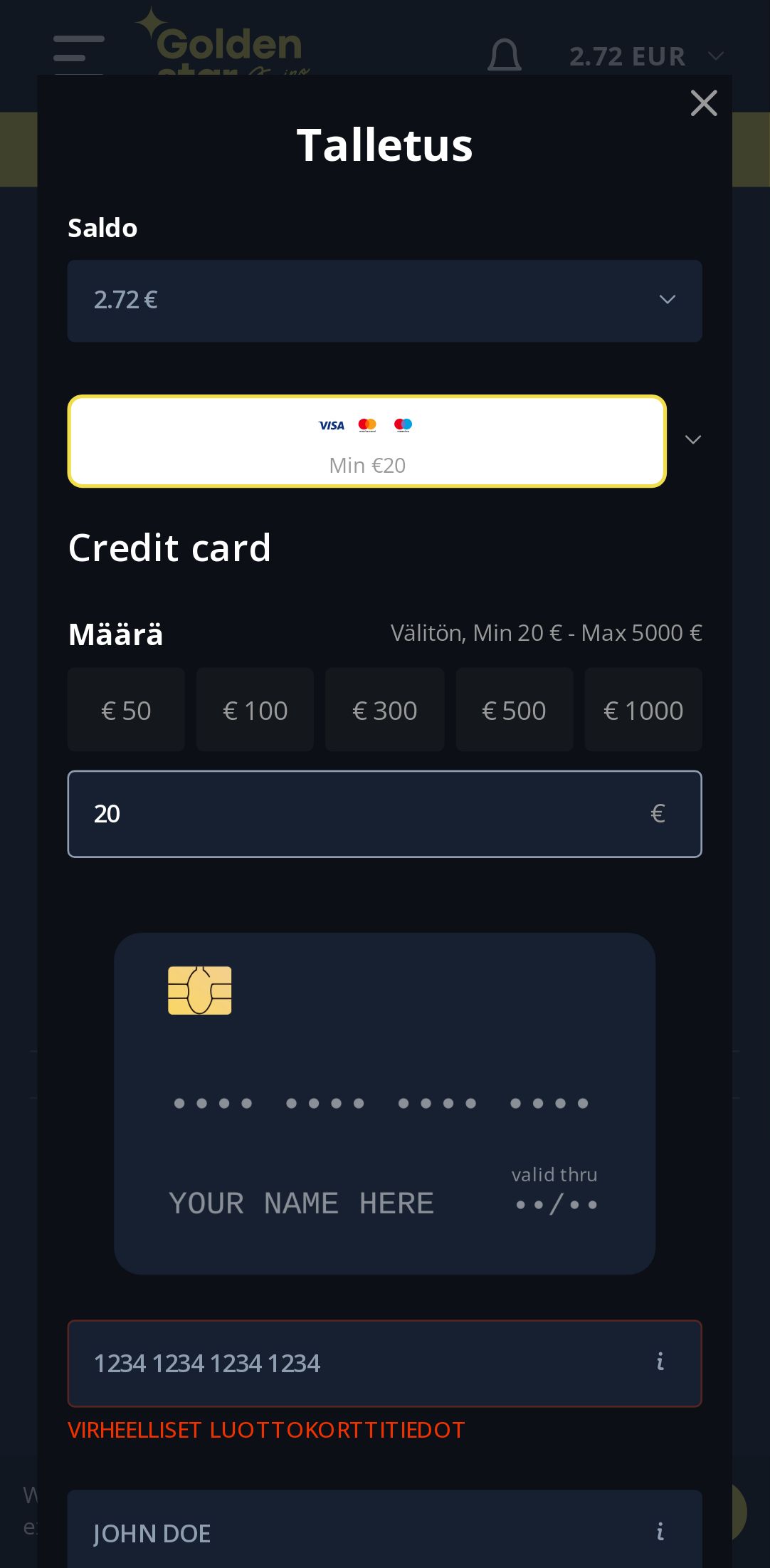Show info for the card number field
The image size is (770, 1568).
point(660,1361)
